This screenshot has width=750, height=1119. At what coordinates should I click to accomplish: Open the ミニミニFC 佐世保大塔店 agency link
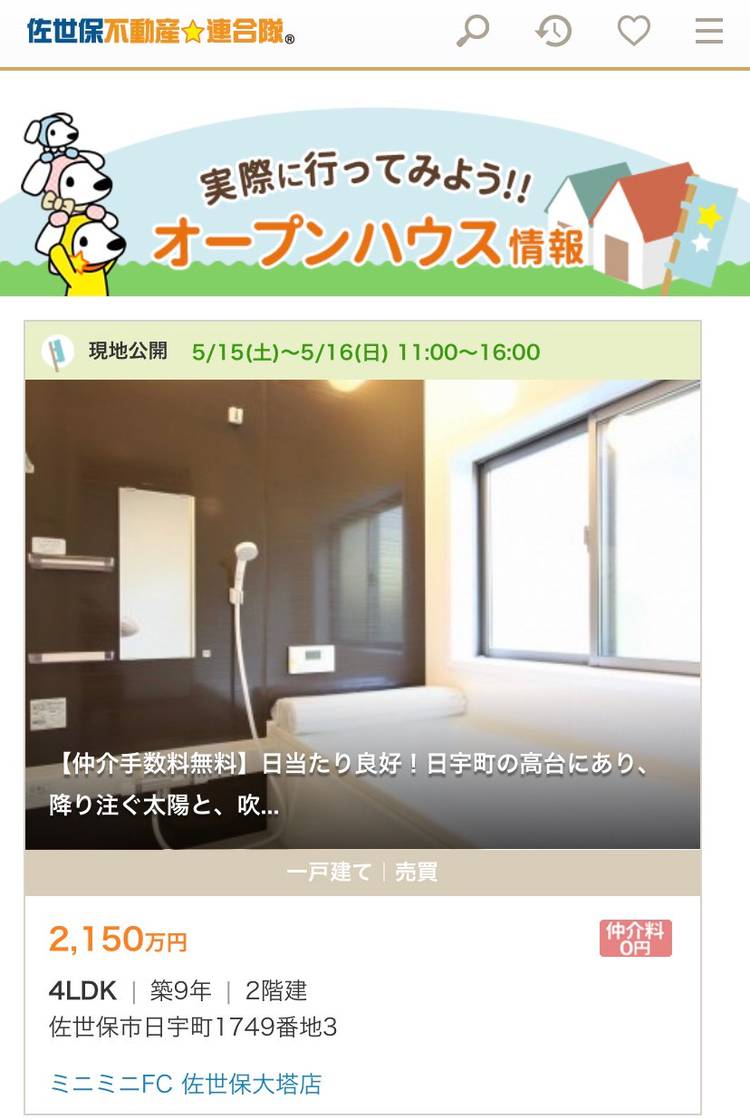coord(185,1083)
